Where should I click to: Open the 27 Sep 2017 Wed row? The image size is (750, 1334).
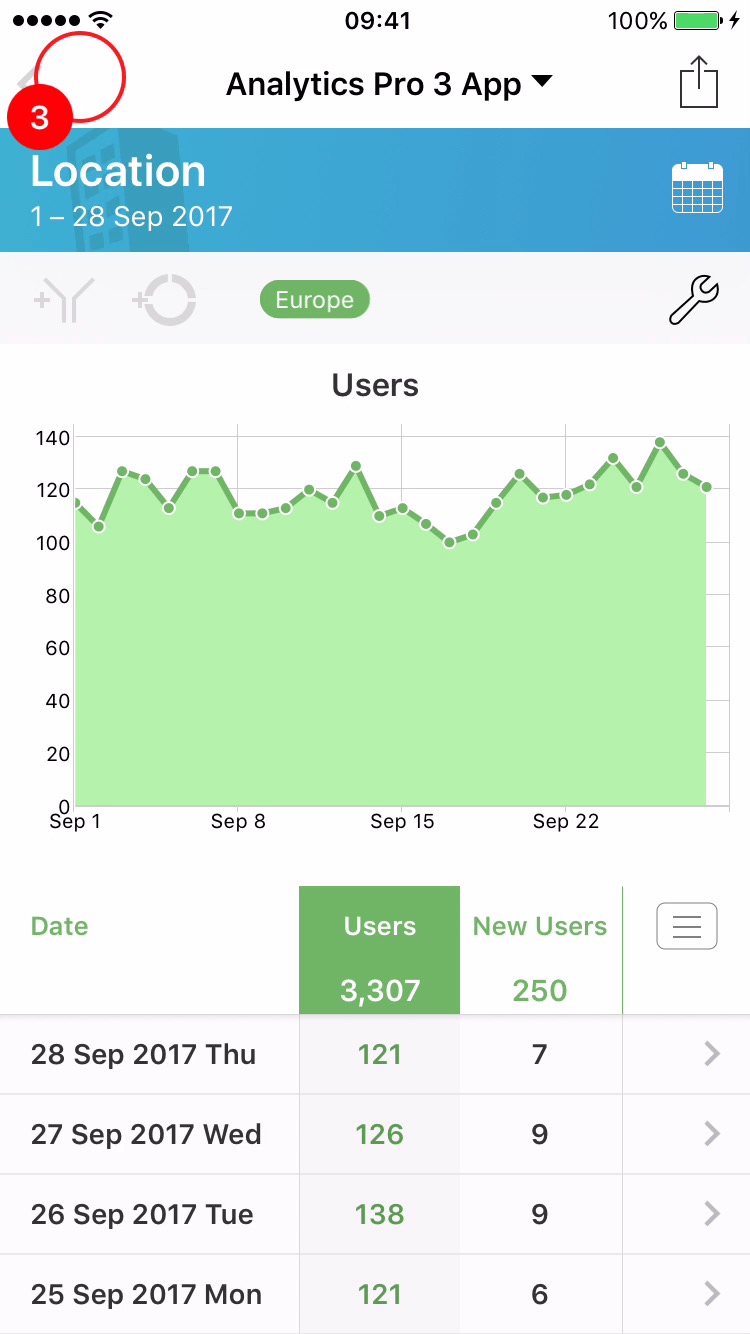click(375, 1134)
